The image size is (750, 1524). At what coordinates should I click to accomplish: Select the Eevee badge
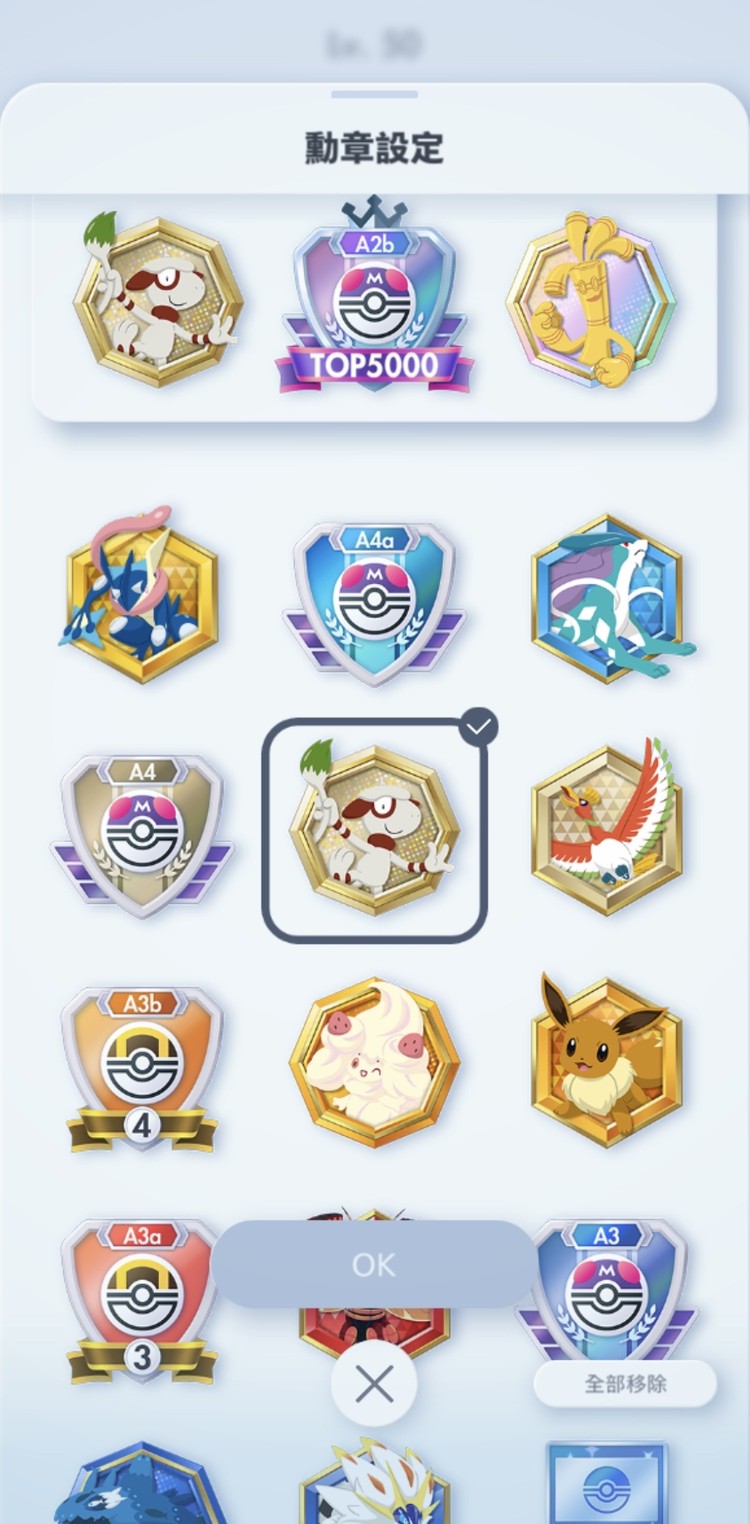[607, 1061]
